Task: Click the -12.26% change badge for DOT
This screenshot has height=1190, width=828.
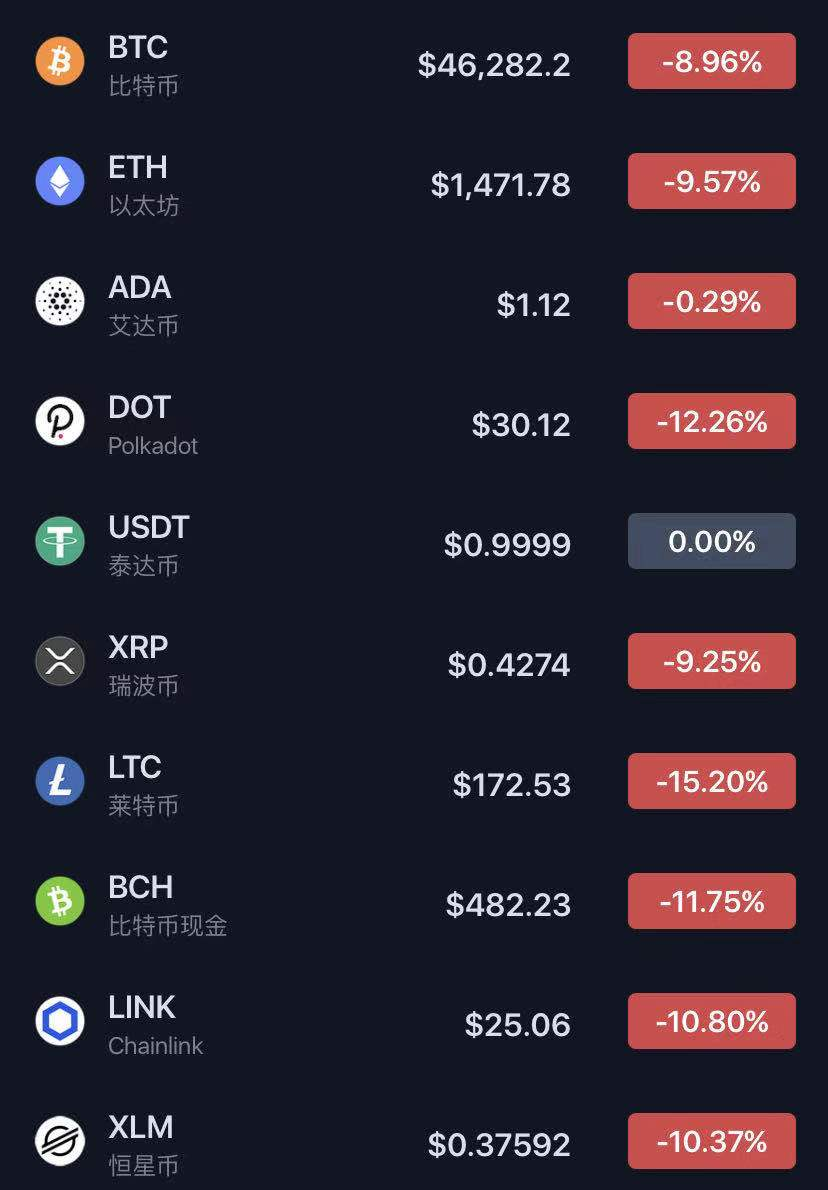Action: [x=711, y=421]
